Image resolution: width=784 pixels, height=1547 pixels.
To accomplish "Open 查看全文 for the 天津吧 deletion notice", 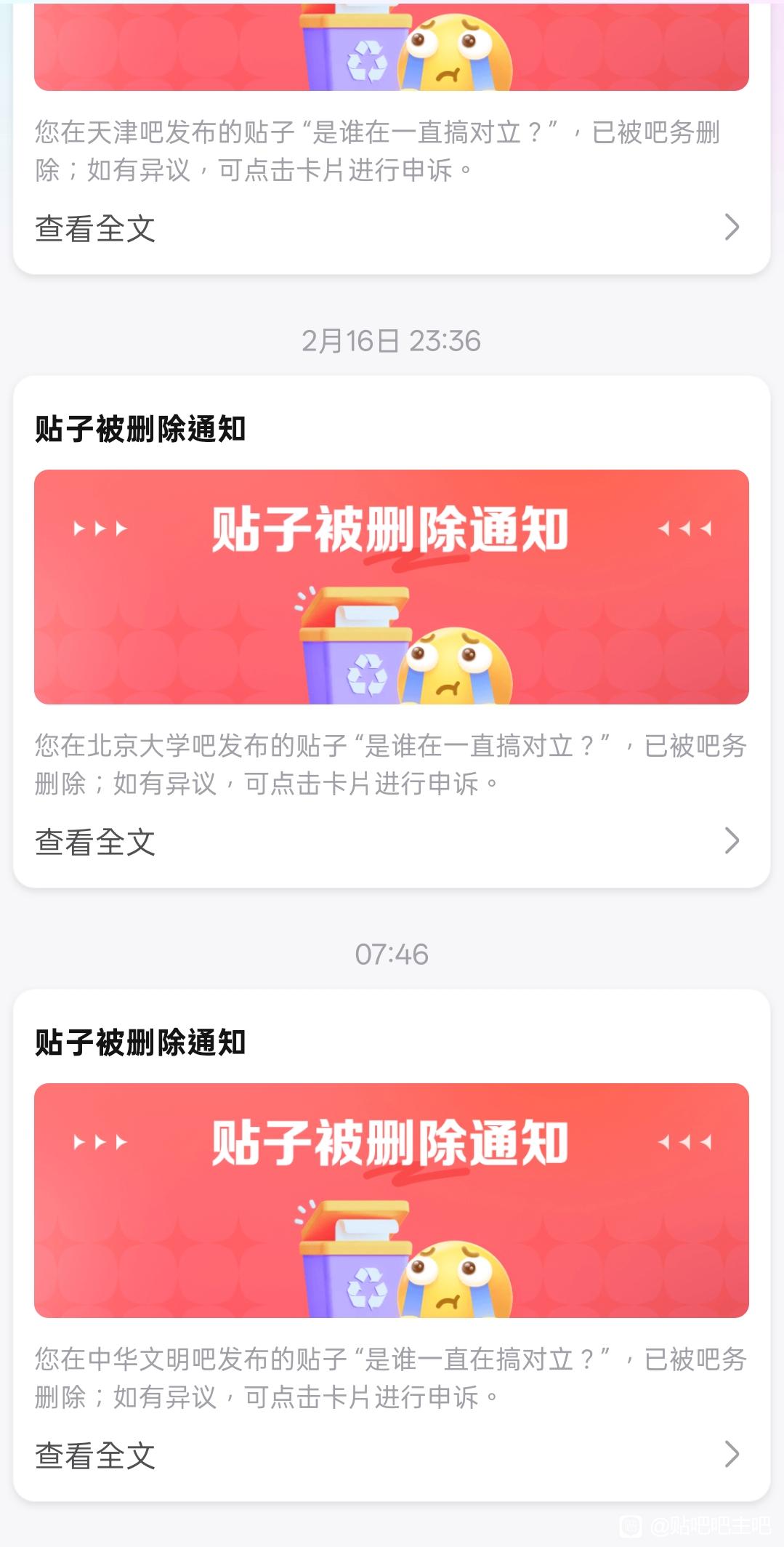I will tap(95, 228).
